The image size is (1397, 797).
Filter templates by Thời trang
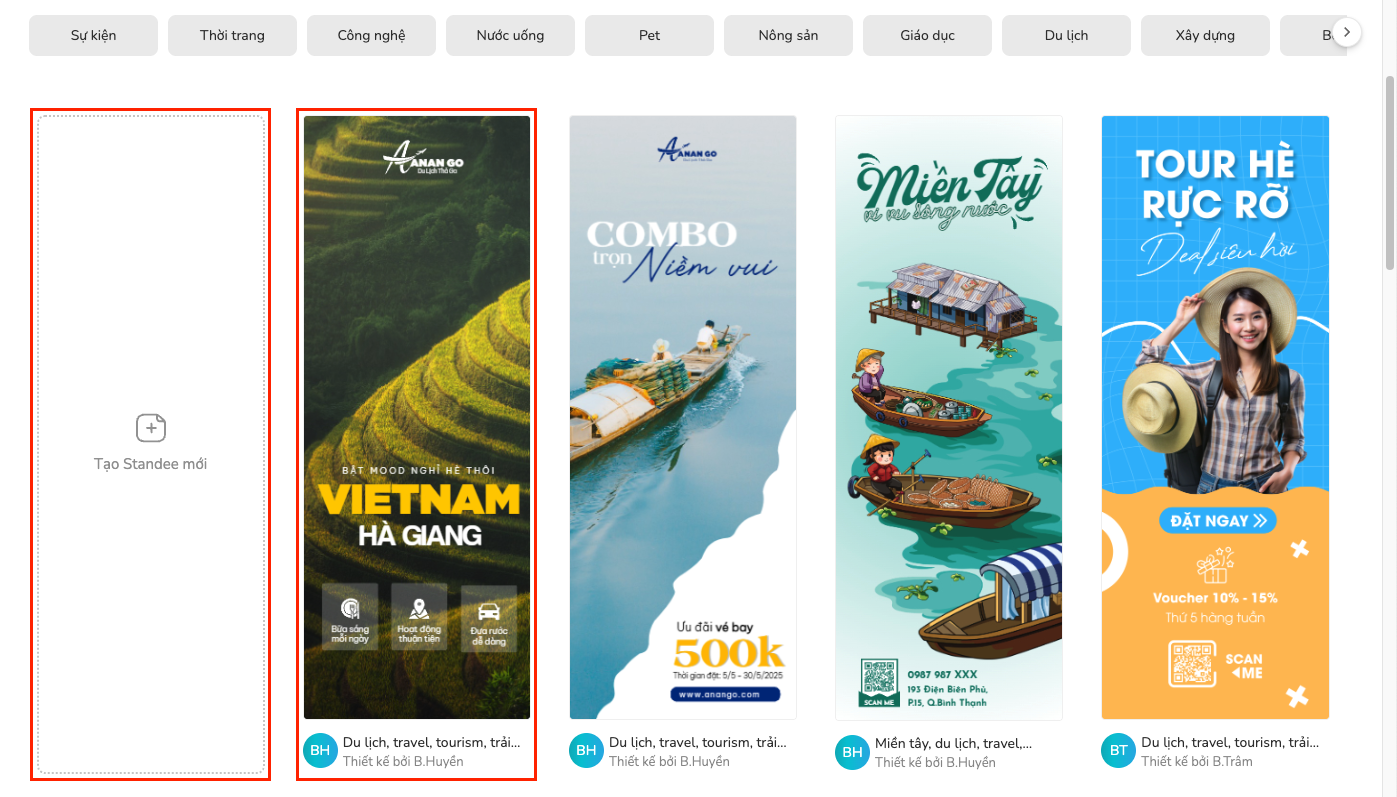click(232, 35)
